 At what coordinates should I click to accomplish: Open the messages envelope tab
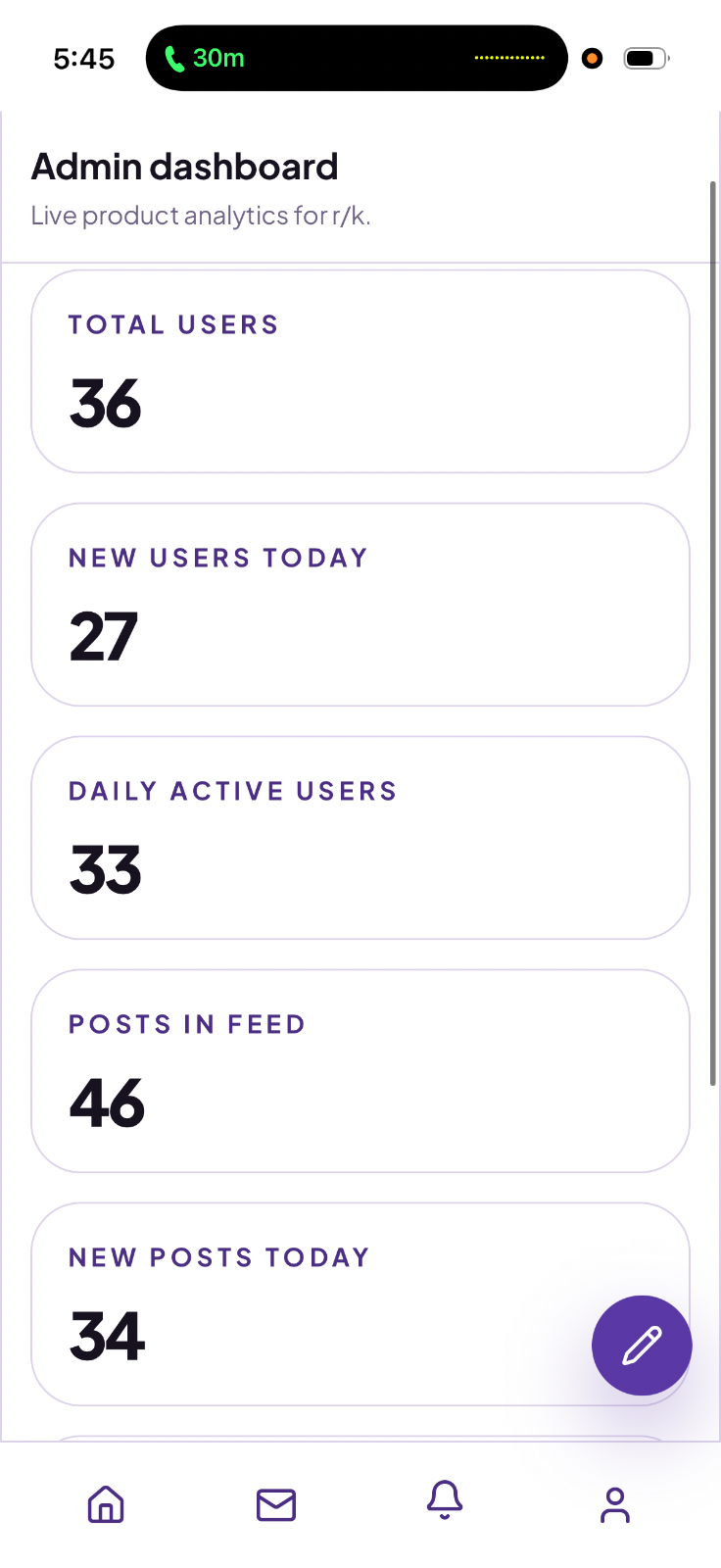click(x=276, y=1504)
